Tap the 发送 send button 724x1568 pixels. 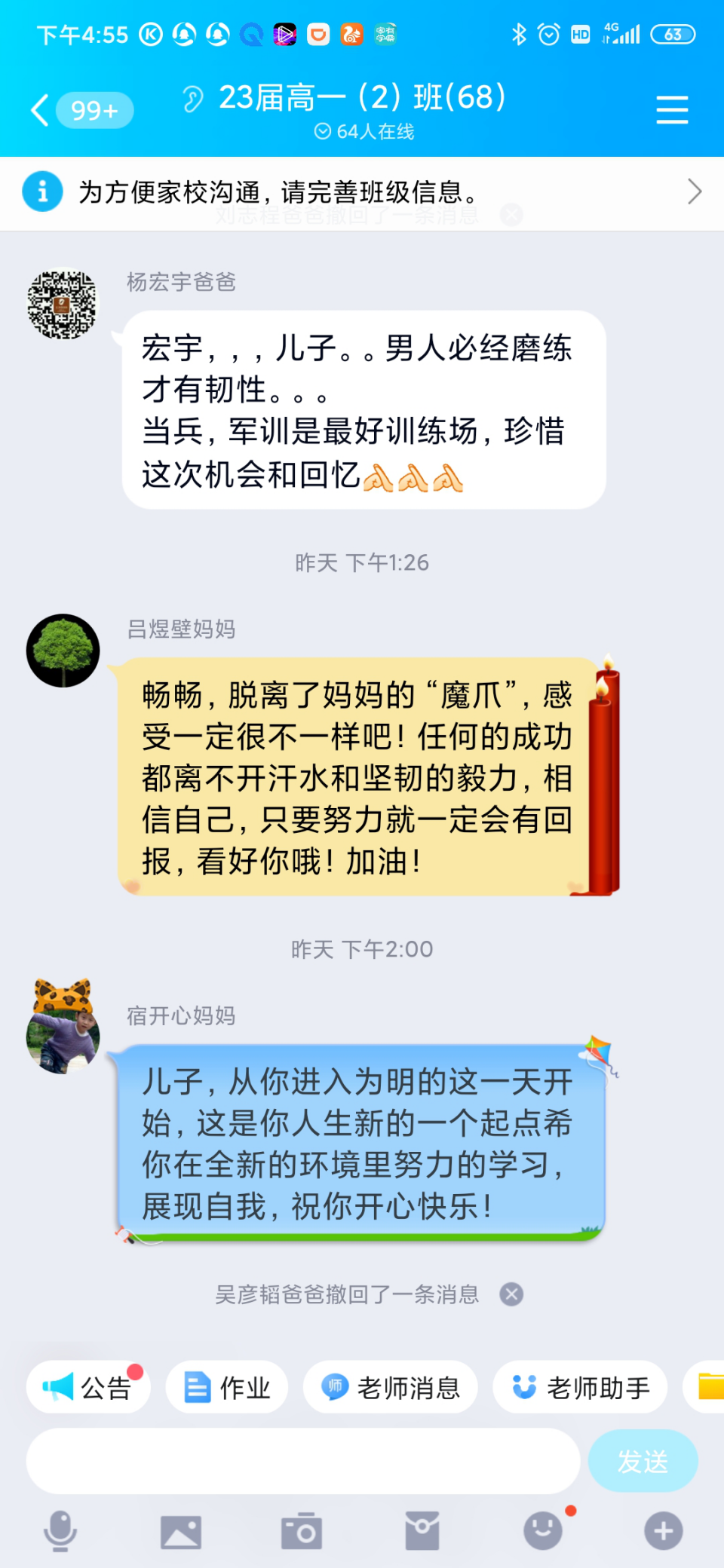643,1461
